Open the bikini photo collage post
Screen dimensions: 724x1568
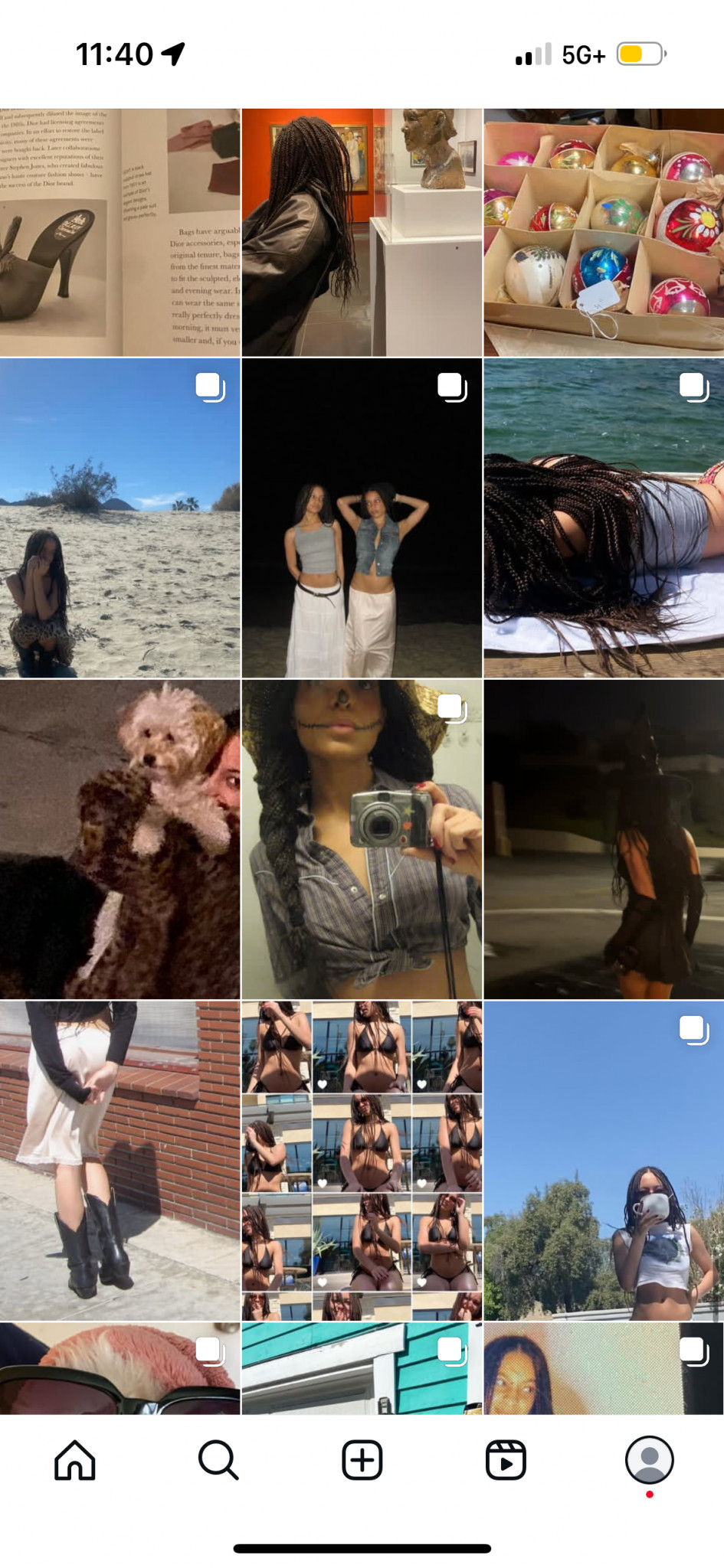pos(362,1160)
